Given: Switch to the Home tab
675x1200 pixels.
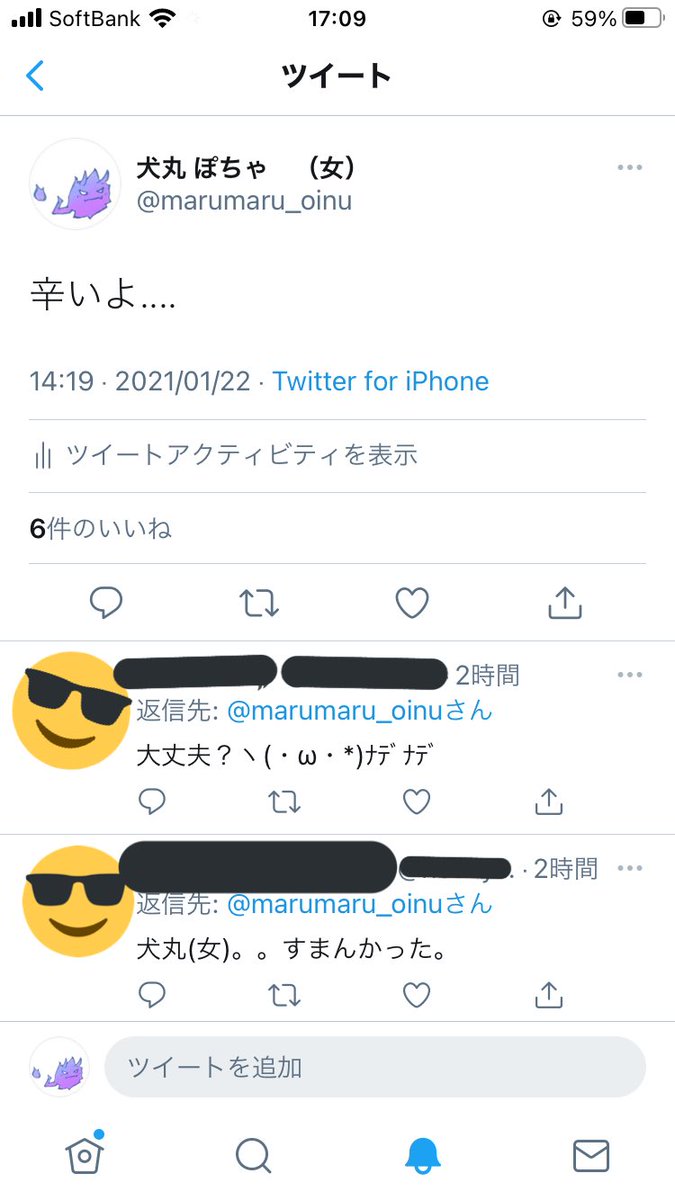Looking at the screenshot, I should (85, 1154).
